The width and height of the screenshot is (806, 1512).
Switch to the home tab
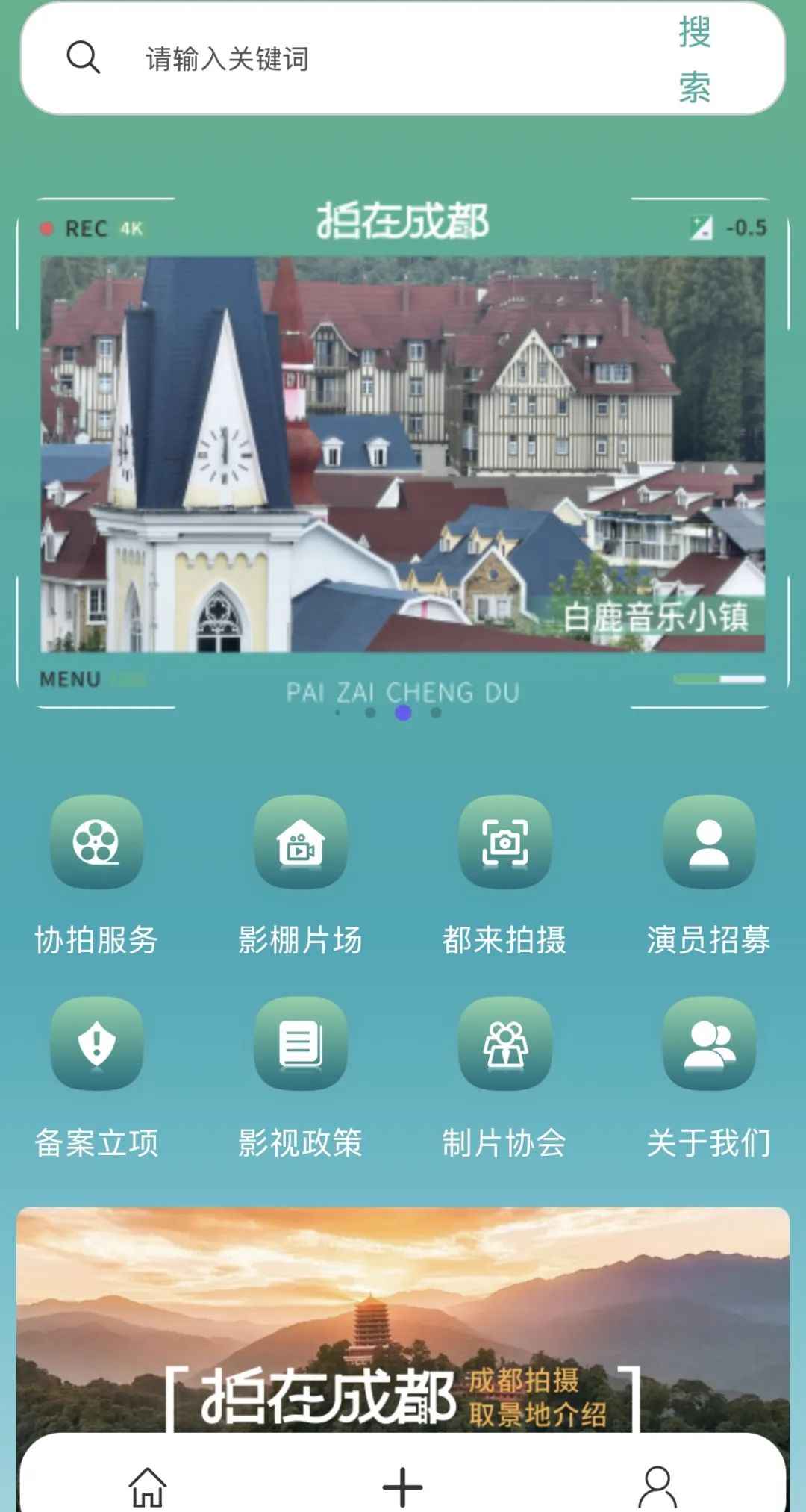147,1486
